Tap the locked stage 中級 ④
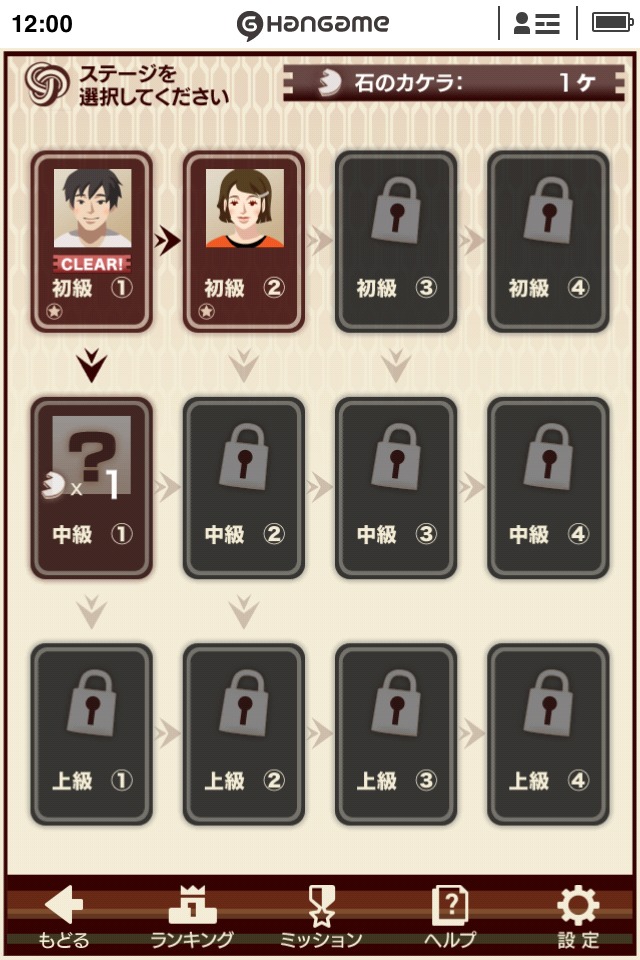Screen dimensions: 640x960 [x=548, y=487]
